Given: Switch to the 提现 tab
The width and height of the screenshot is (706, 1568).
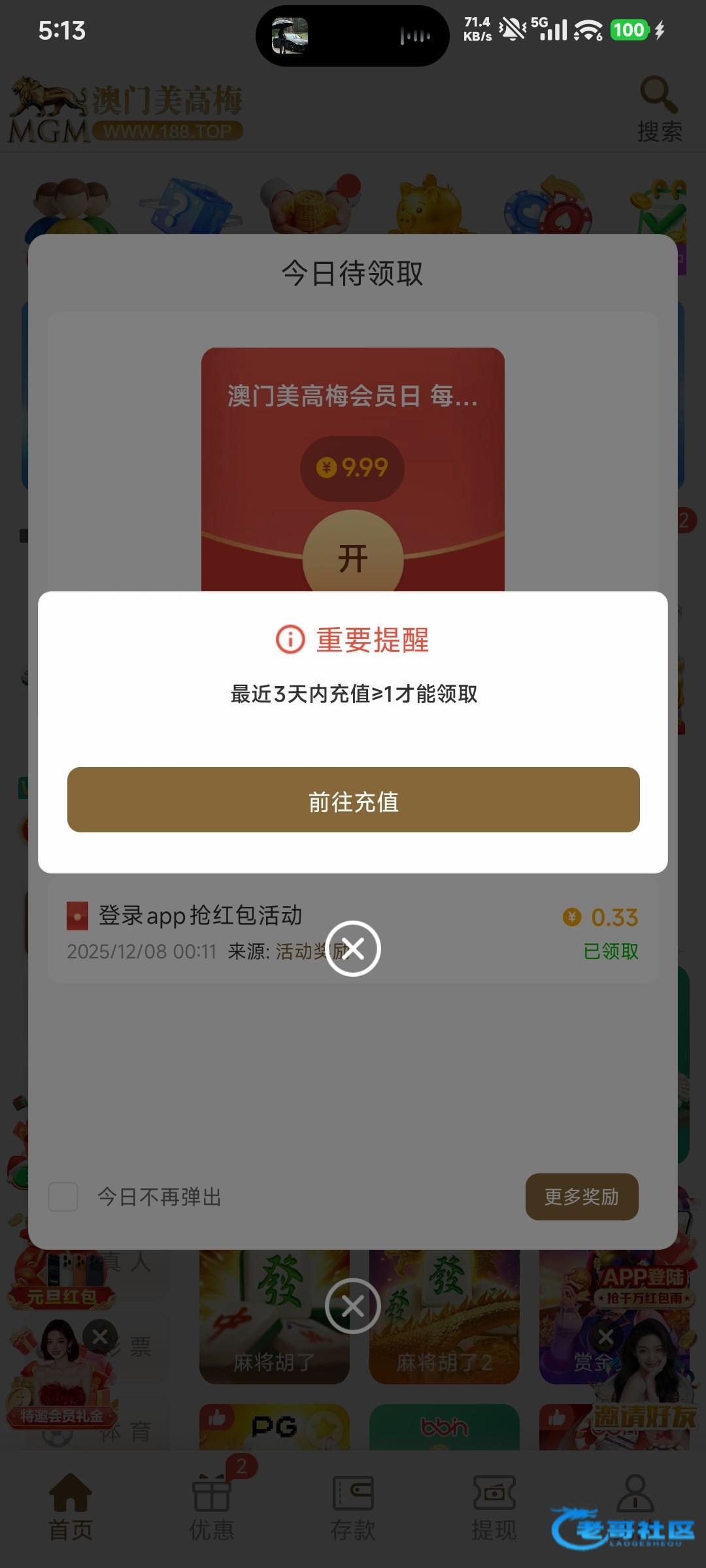Looking at the screenshot, I should [494, 1503].
